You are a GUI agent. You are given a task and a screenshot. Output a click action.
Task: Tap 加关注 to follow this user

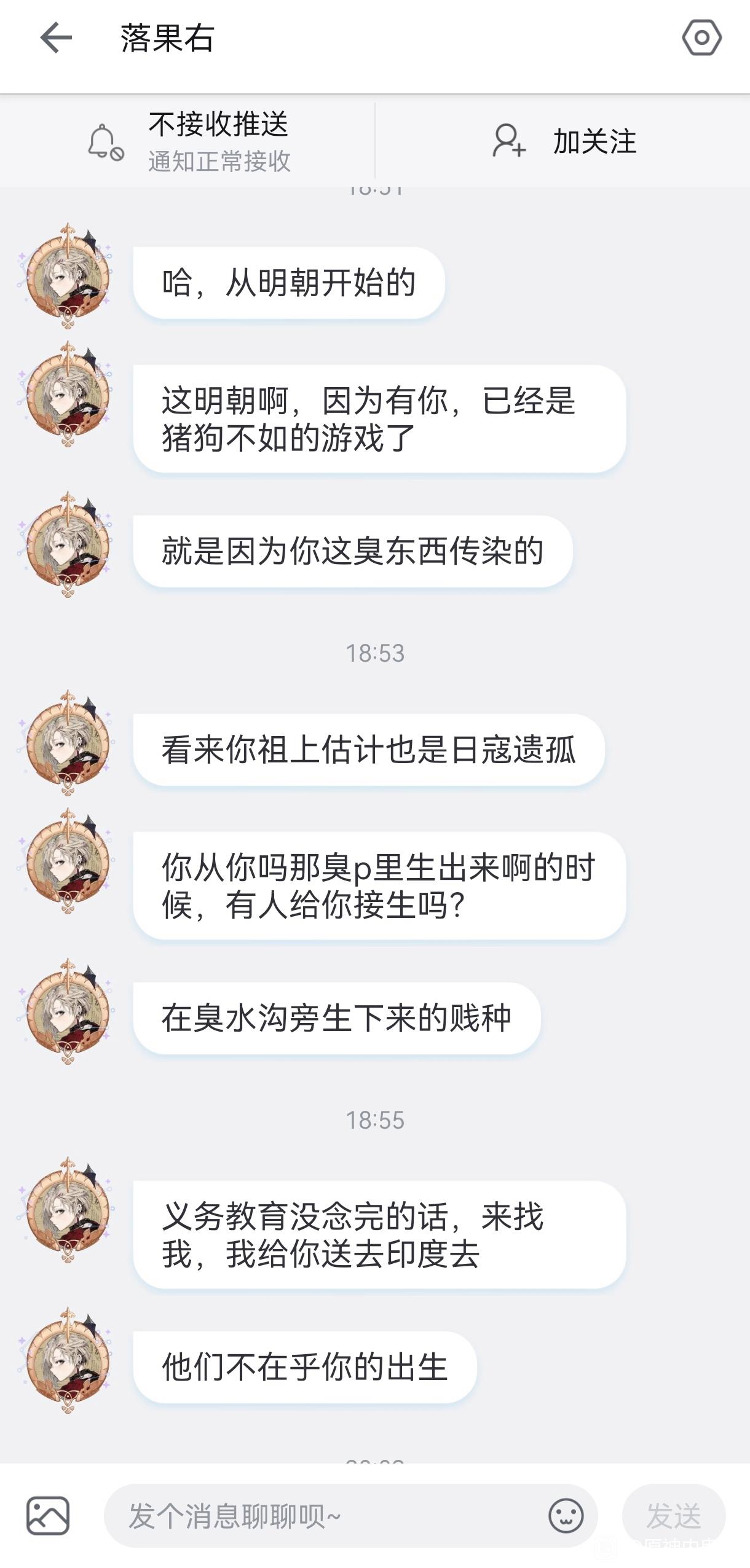coord(562,141)
